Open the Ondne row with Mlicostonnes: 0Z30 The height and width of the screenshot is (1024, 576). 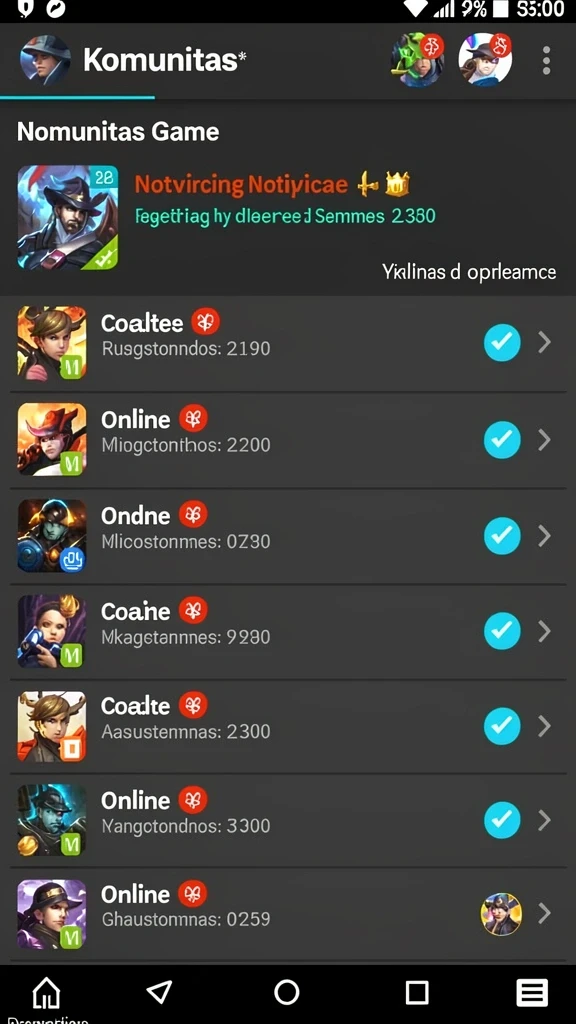click(x=288, y=536)
